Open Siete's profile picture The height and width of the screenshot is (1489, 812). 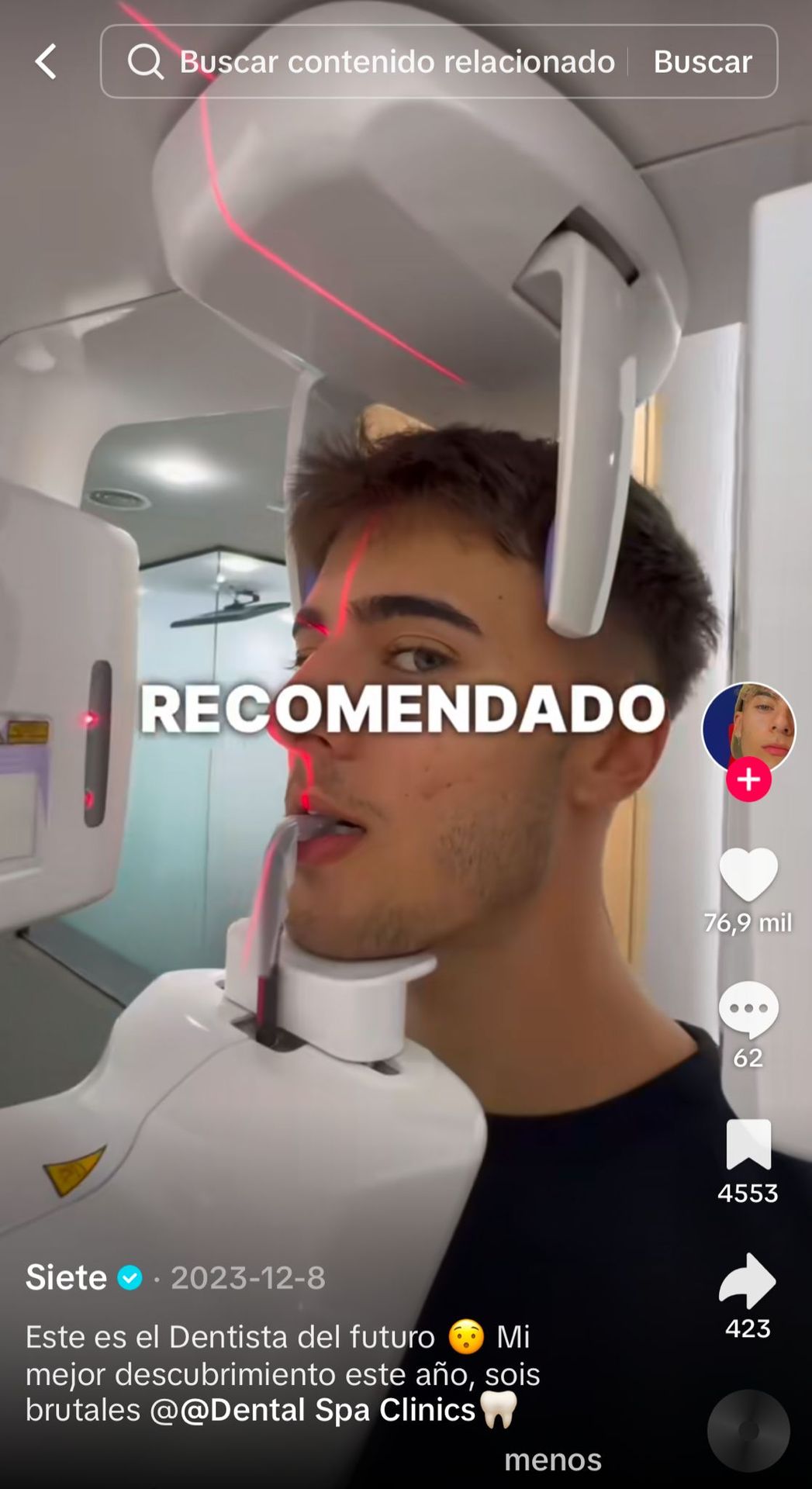pyautogui.click(x=748, y=727)
